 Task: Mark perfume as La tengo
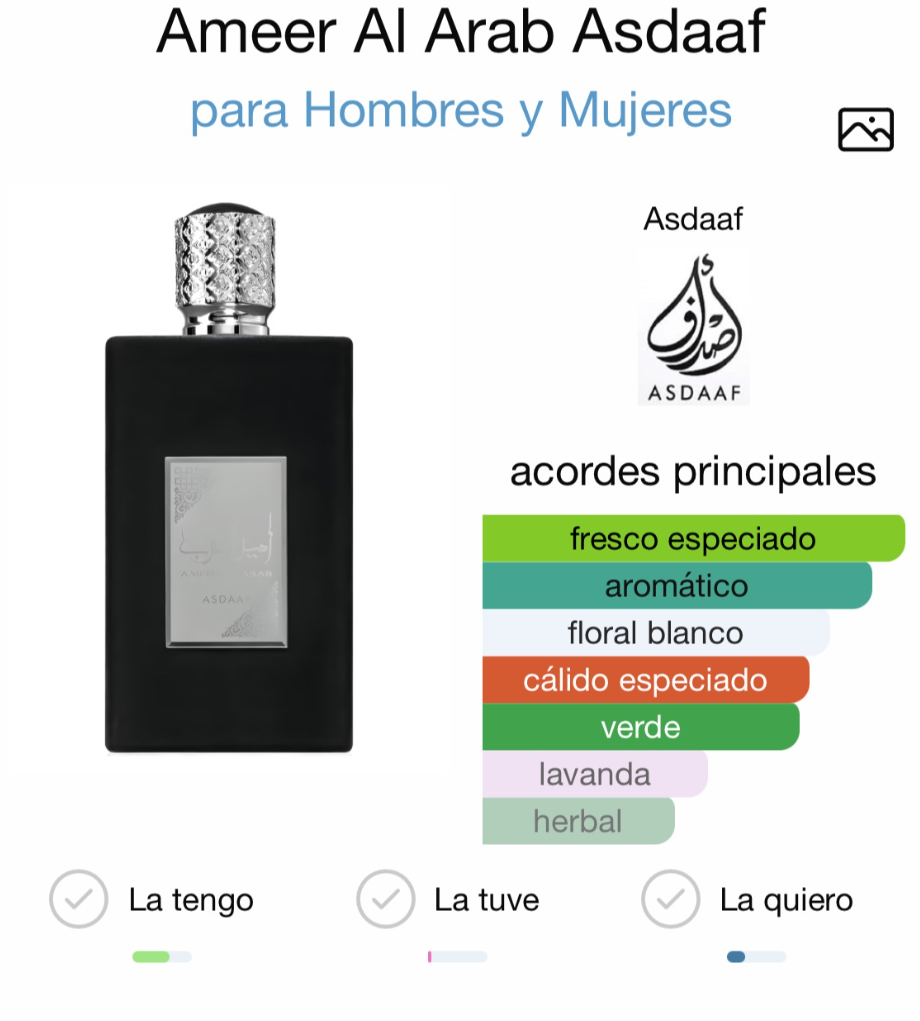click(x=79, y=899)
